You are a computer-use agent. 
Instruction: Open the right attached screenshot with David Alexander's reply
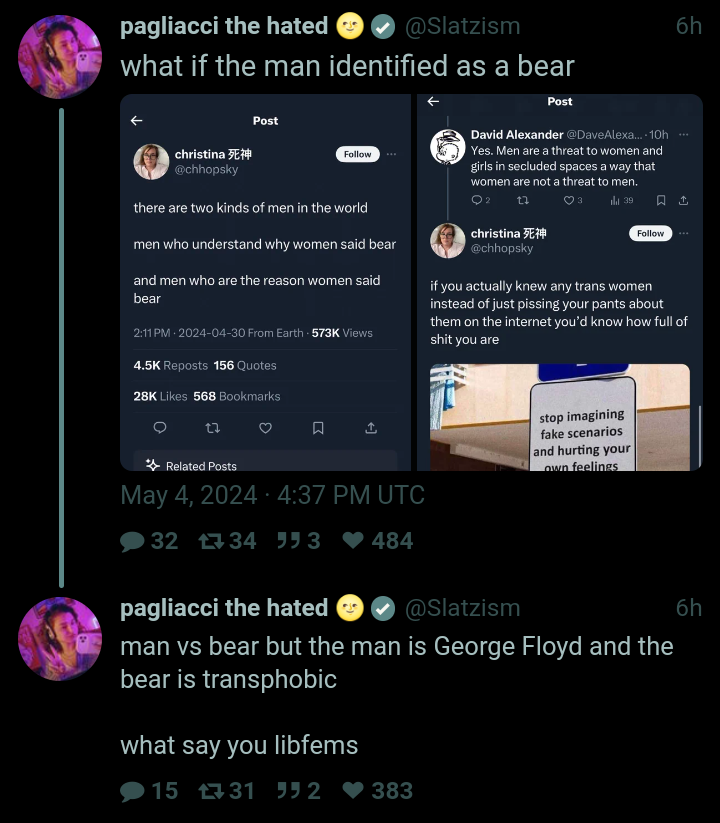[x=560, y=282]
